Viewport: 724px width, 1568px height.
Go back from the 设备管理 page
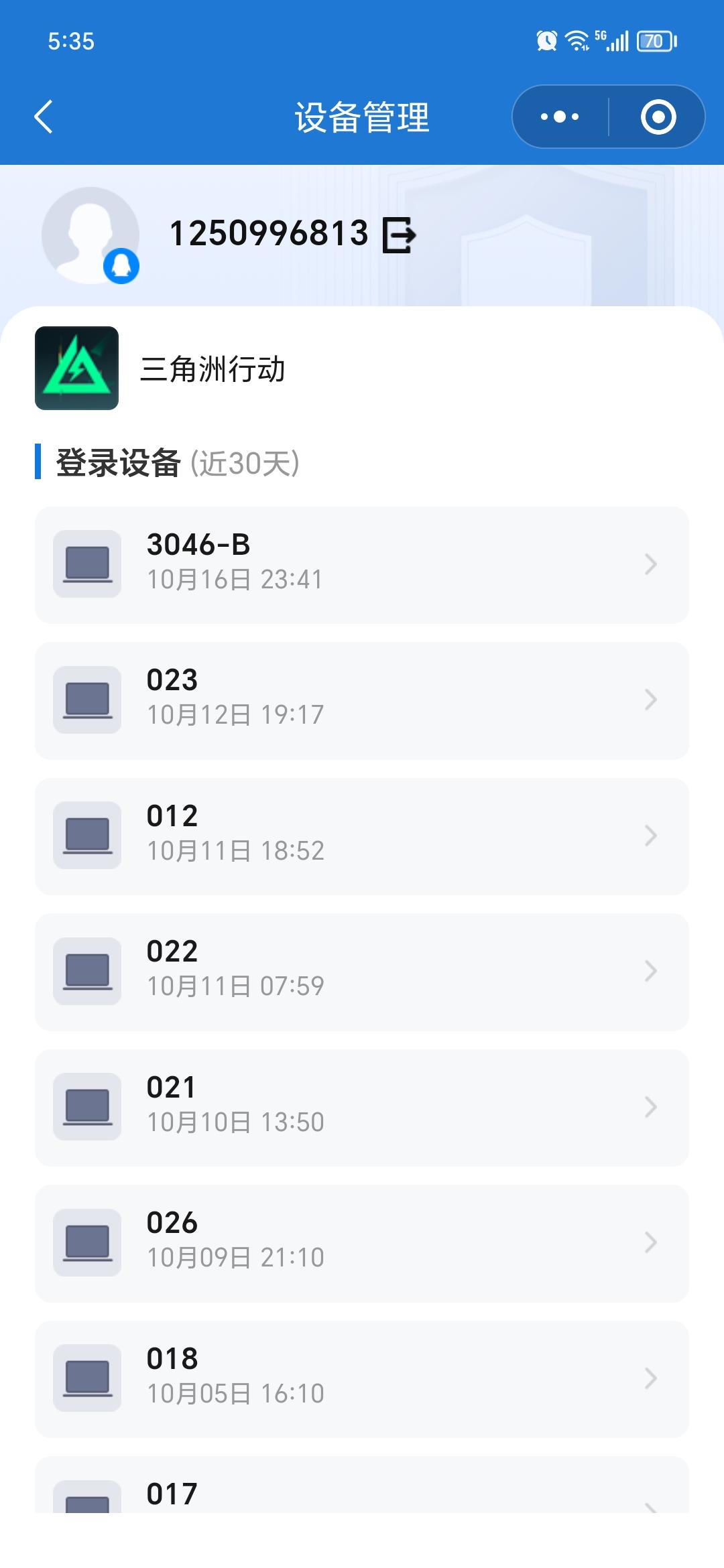click(44, 117)
